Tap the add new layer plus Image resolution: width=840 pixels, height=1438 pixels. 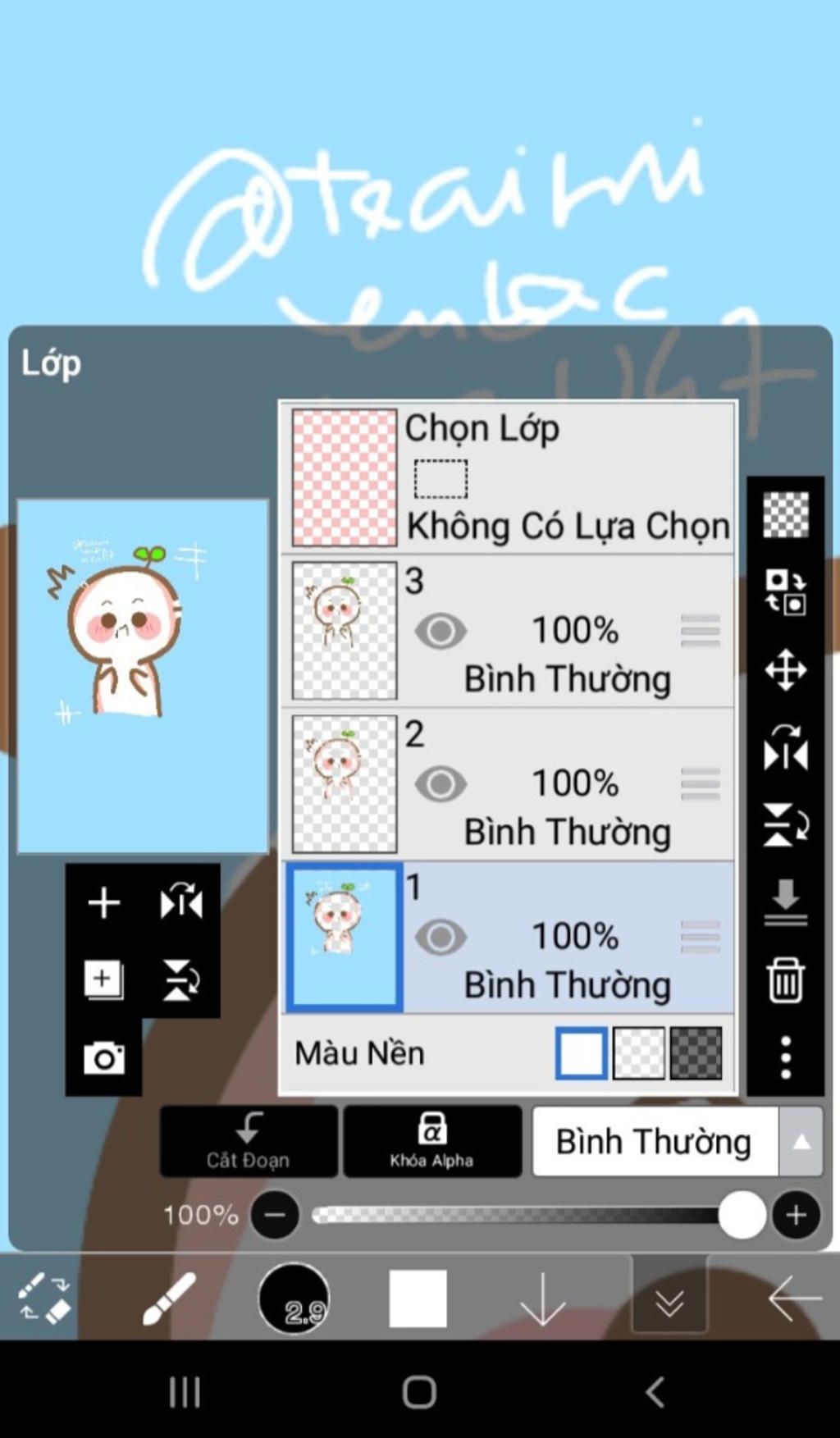[x=104, y=902]
